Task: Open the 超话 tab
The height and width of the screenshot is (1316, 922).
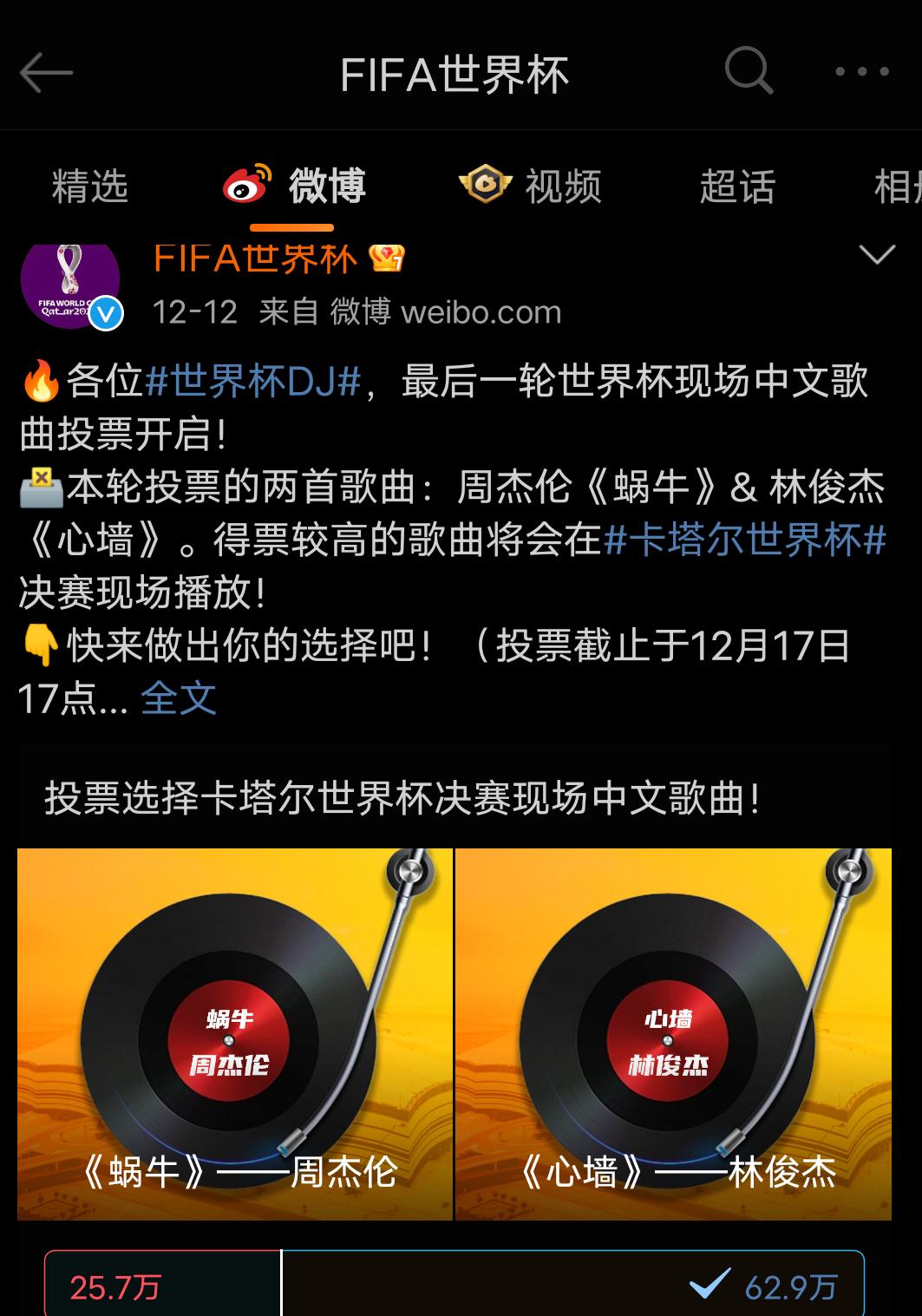Action: click(736, 187)
